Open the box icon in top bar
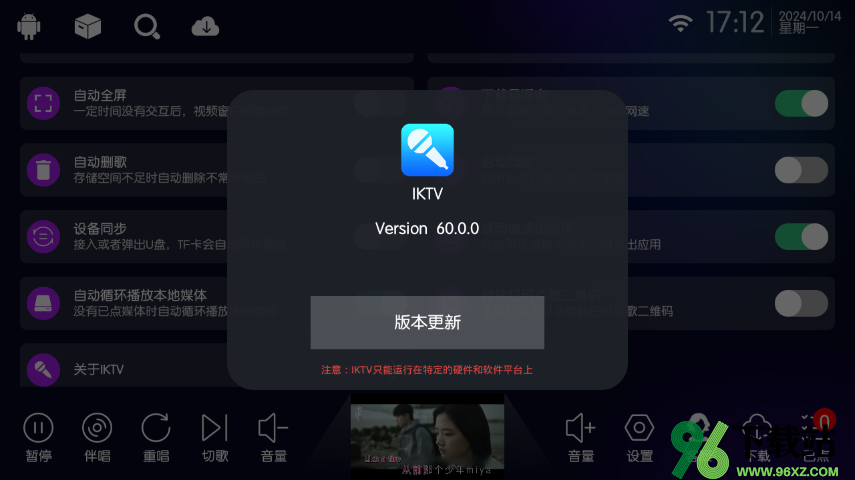 tap(88, 26)
